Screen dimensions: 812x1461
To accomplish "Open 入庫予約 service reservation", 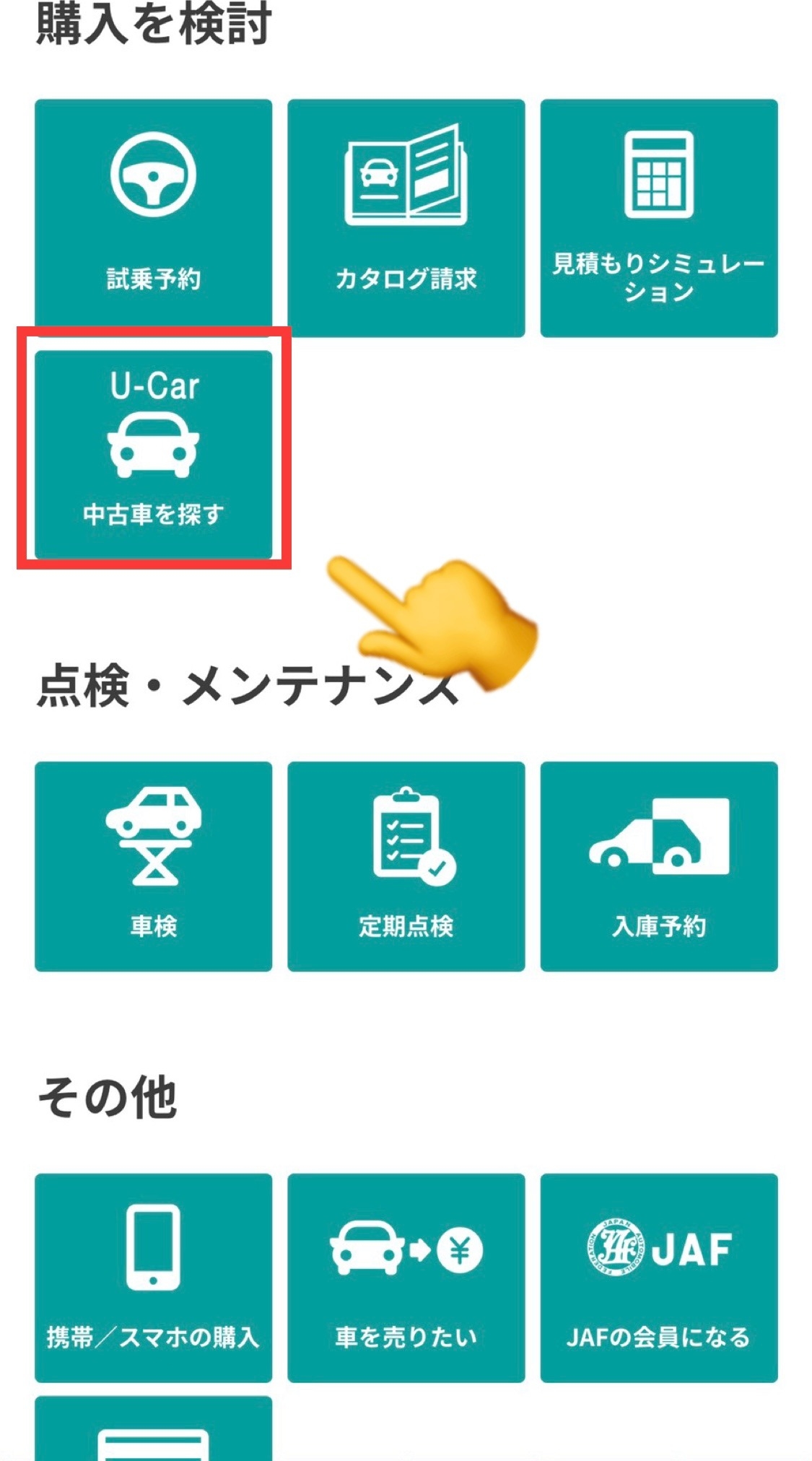I will pos(658,866).
